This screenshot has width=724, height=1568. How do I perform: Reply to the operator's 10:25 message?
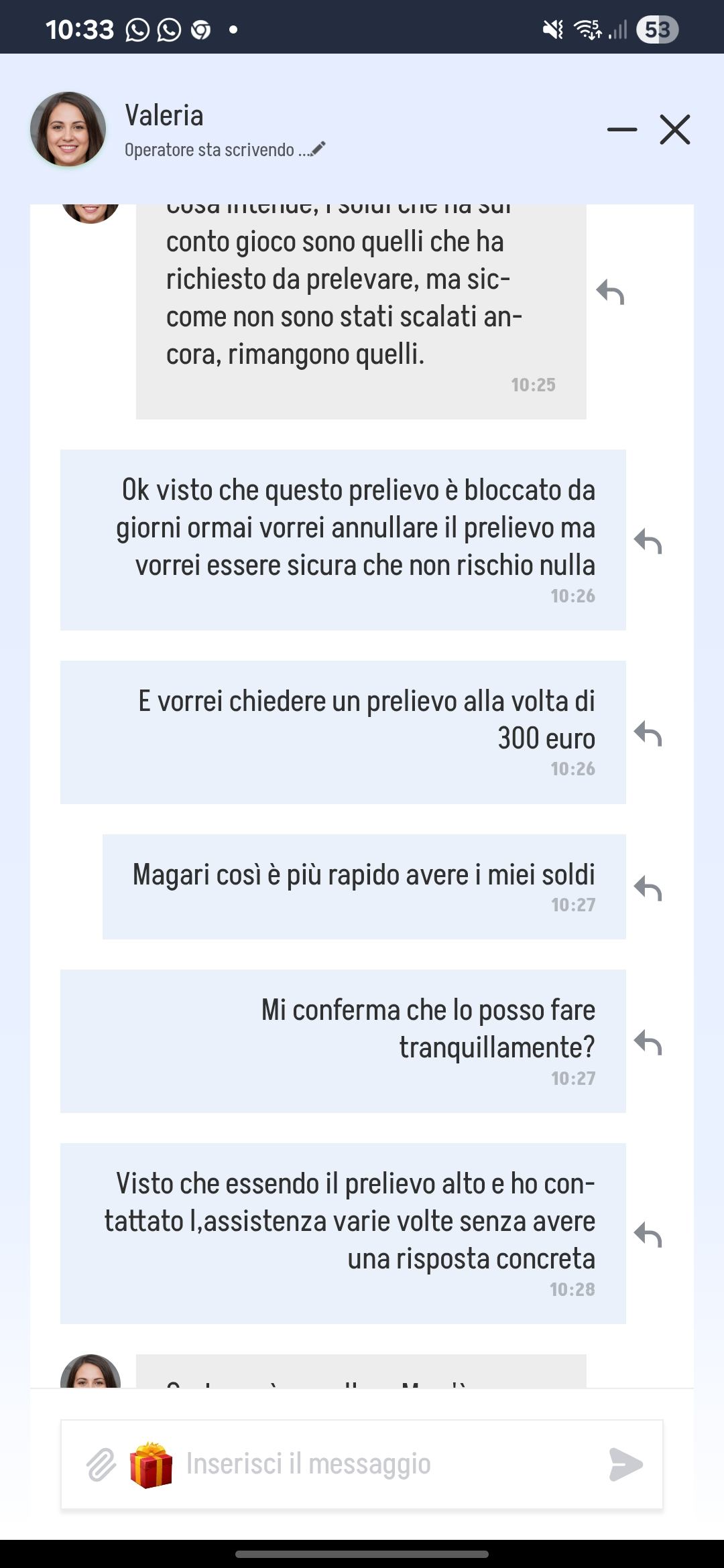(x=610, y=292)
